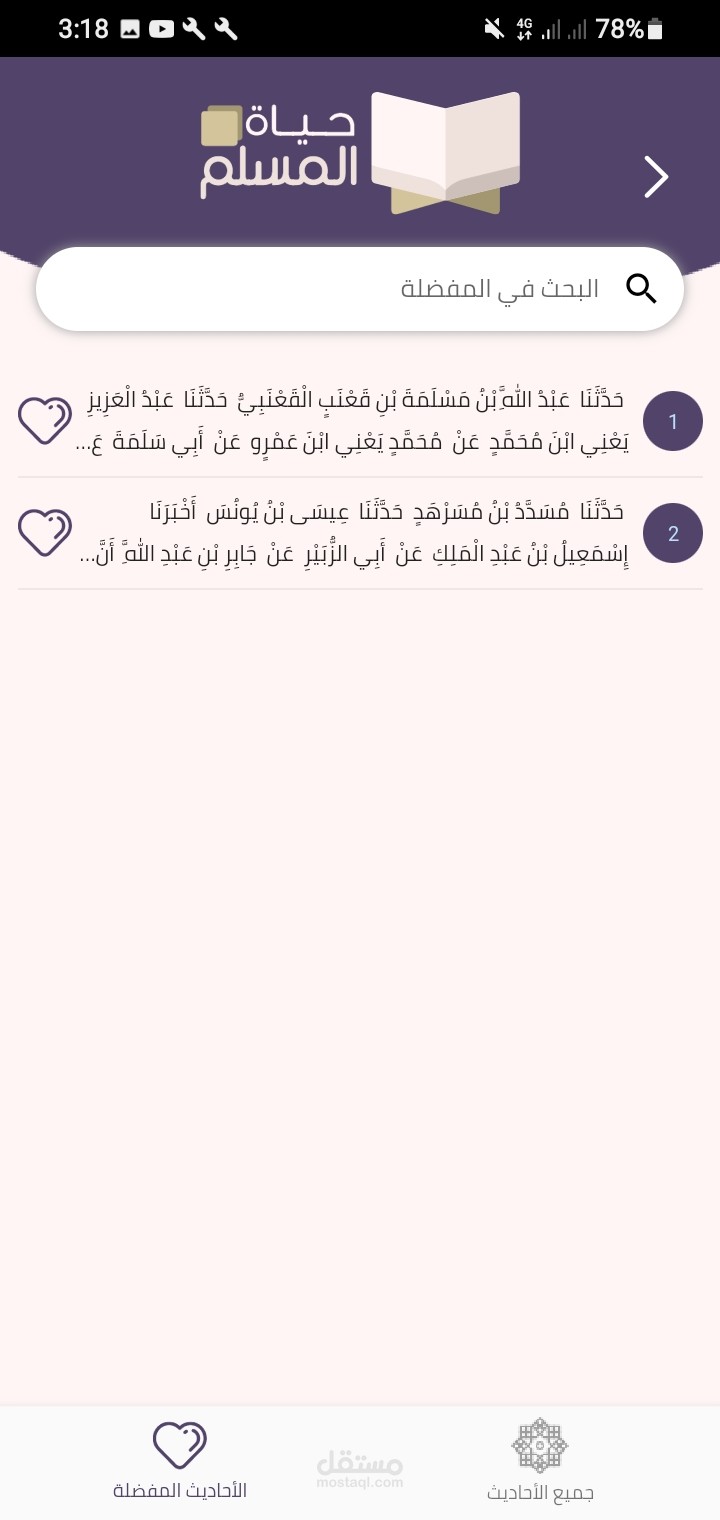Open hadith number 1 starting عبد الله بن مسلمة

pos(352,421)
